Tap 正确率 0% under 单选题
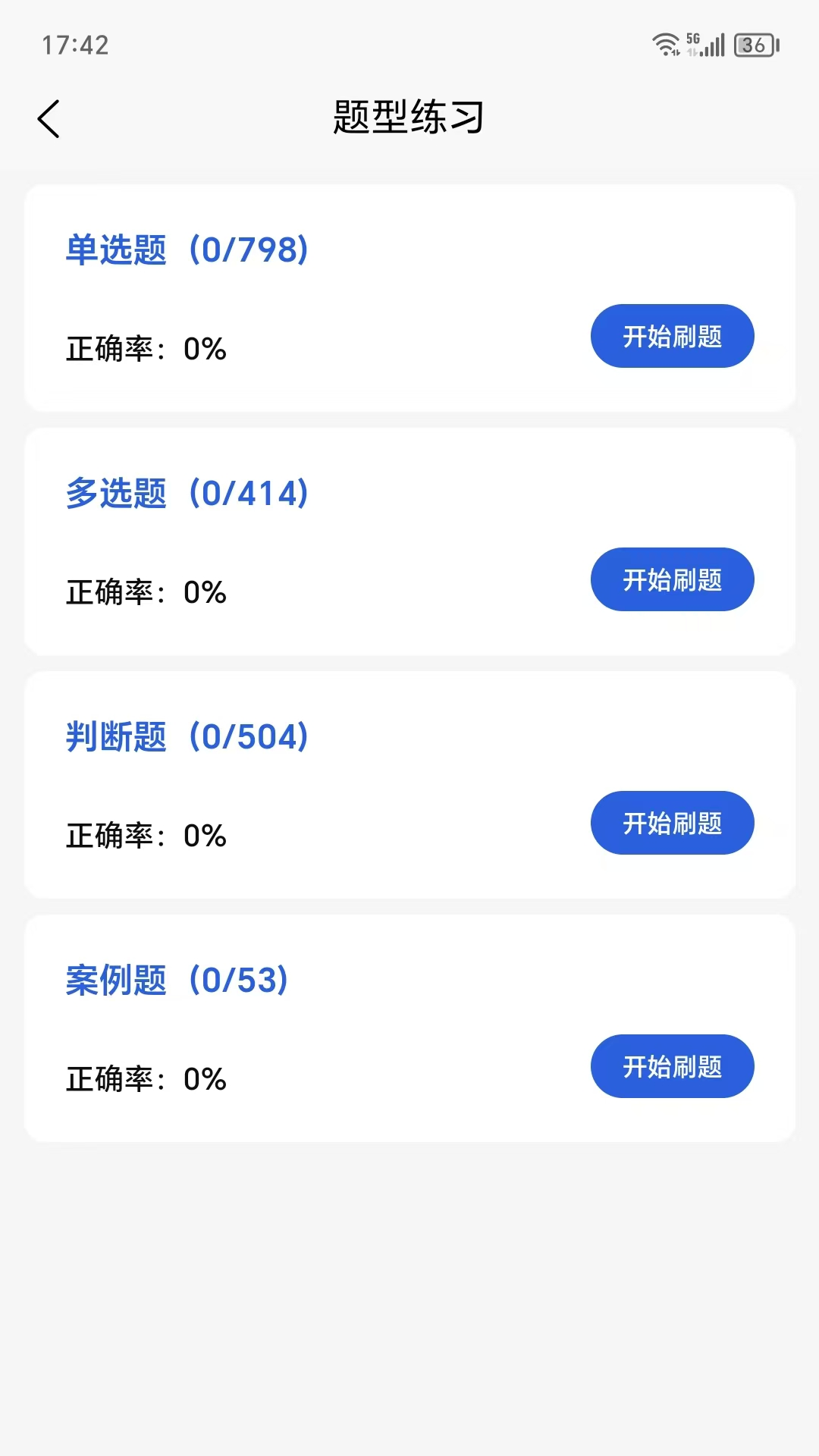The height and width of the screenshot is (1456, 819). coord(146,349)
